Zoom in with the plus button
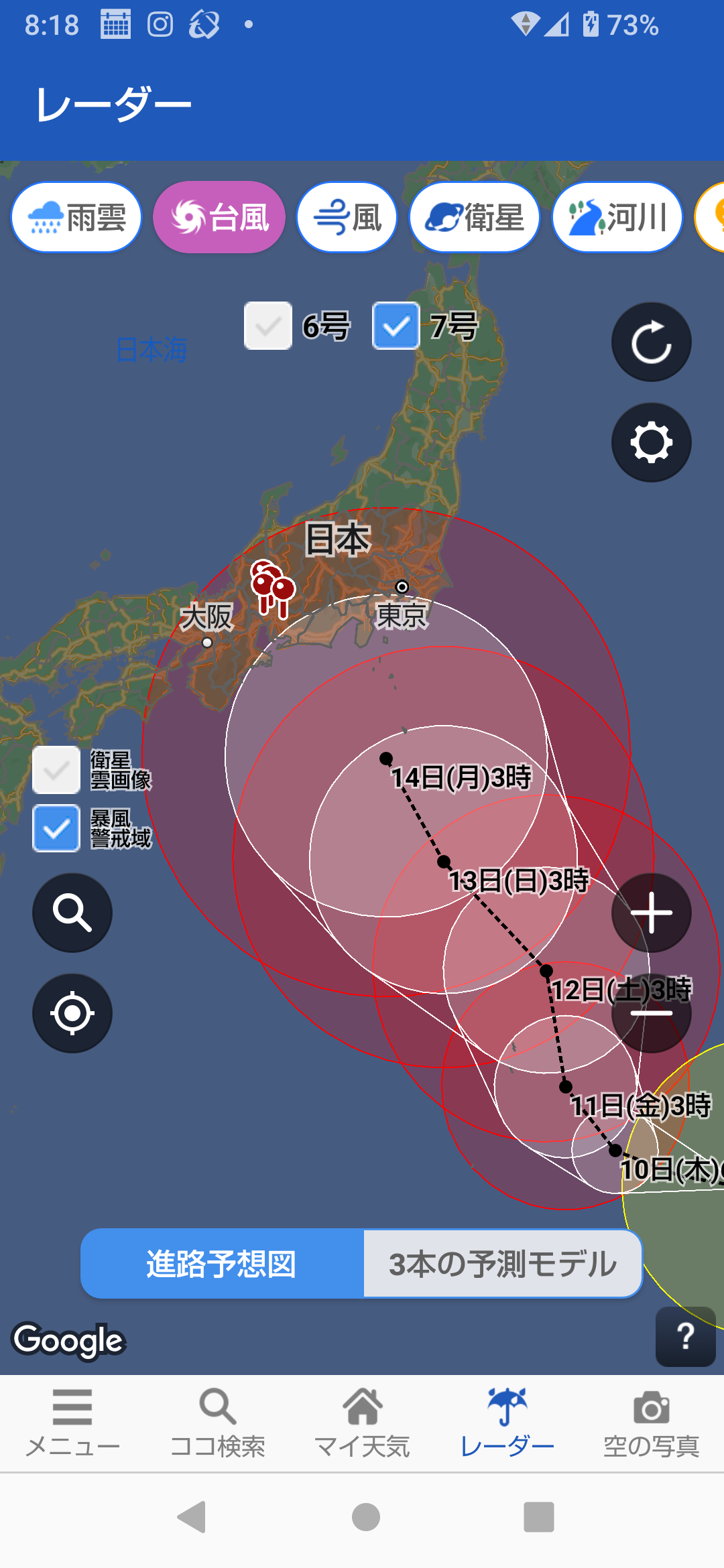The image size is (724, 1568). coord(652,913)
